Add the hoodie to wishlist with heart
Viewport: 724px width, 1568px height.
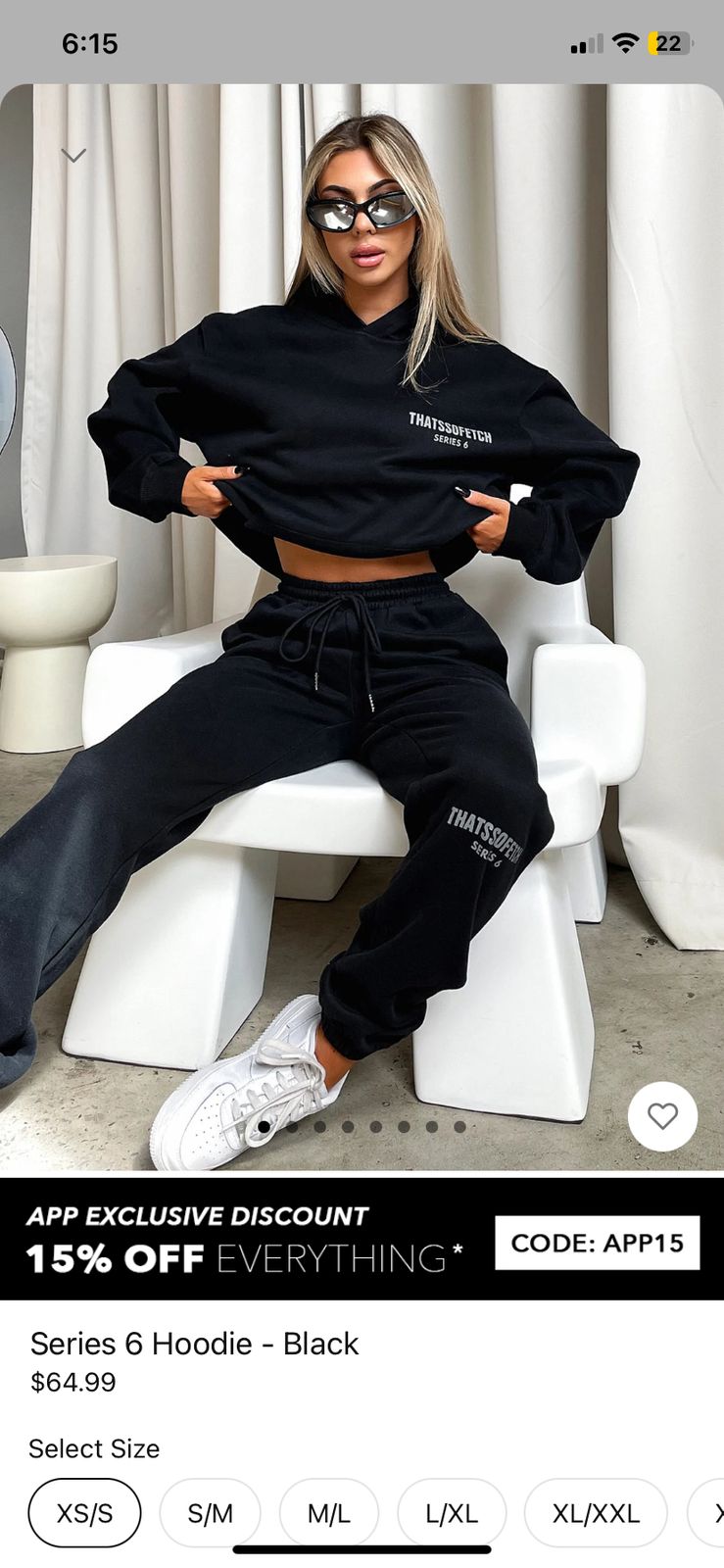coord(662,1116)
